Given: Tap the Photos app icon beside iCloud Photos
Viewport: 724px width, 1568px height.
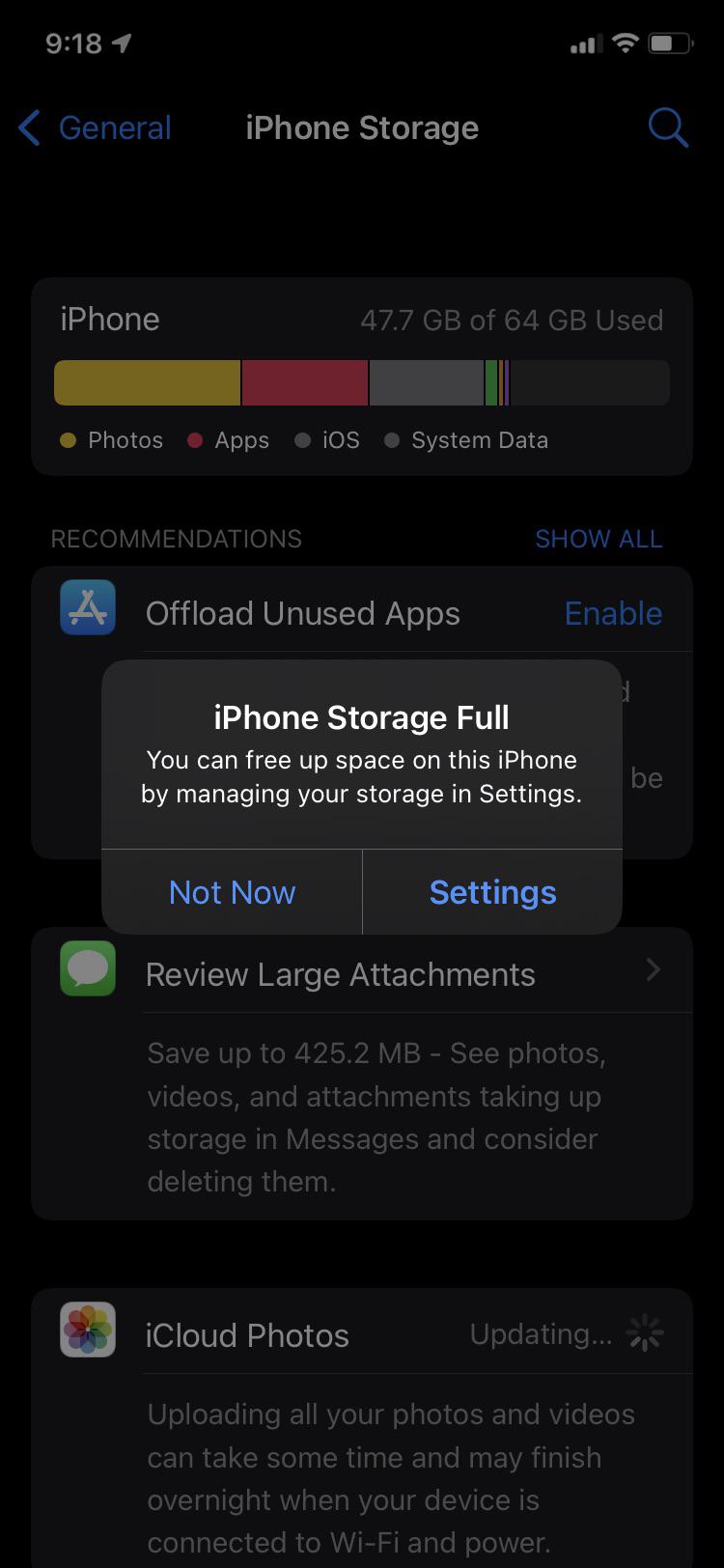Looking at the screenshot, I should (87, 1332).
